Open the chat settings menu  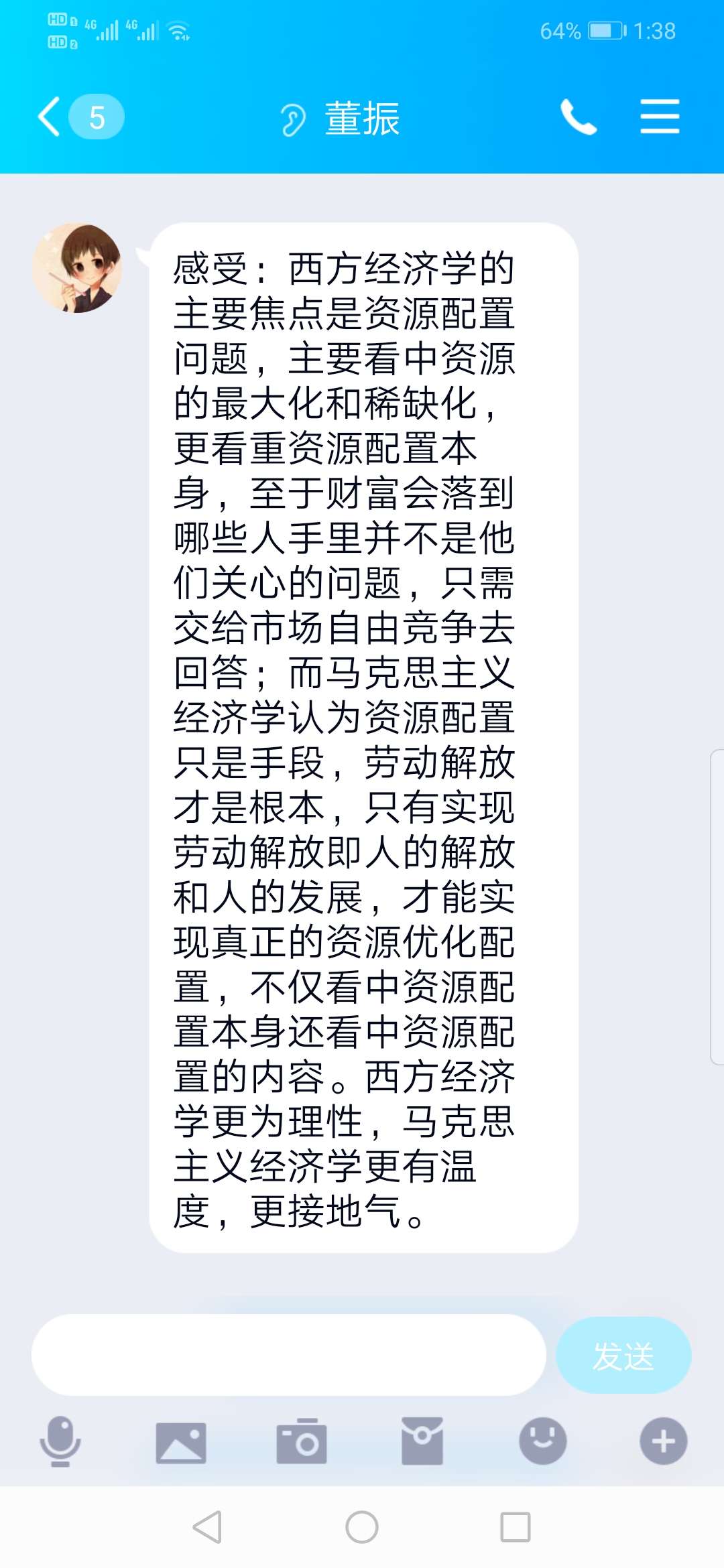pyautogui.click(x=660, y=117)
